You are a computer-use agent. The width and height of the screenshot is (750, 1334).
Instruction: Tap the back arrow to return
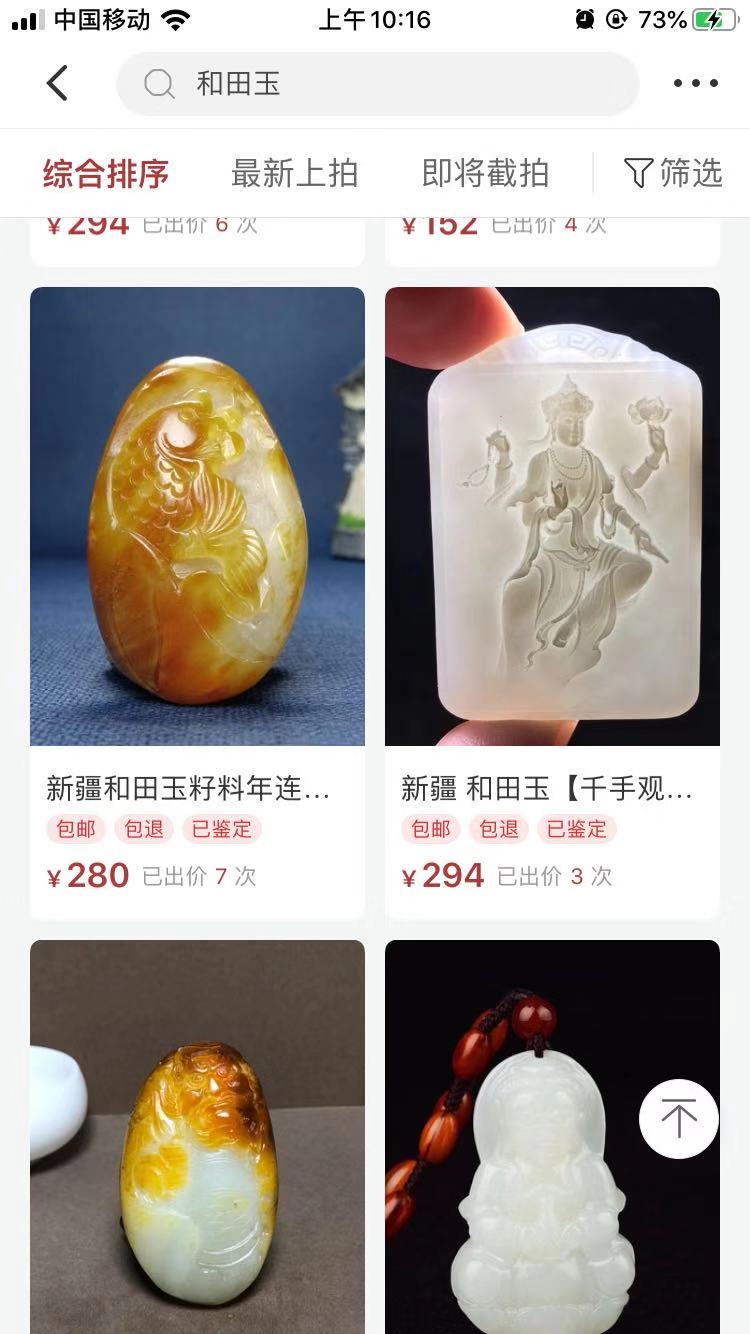pos(57,83)
